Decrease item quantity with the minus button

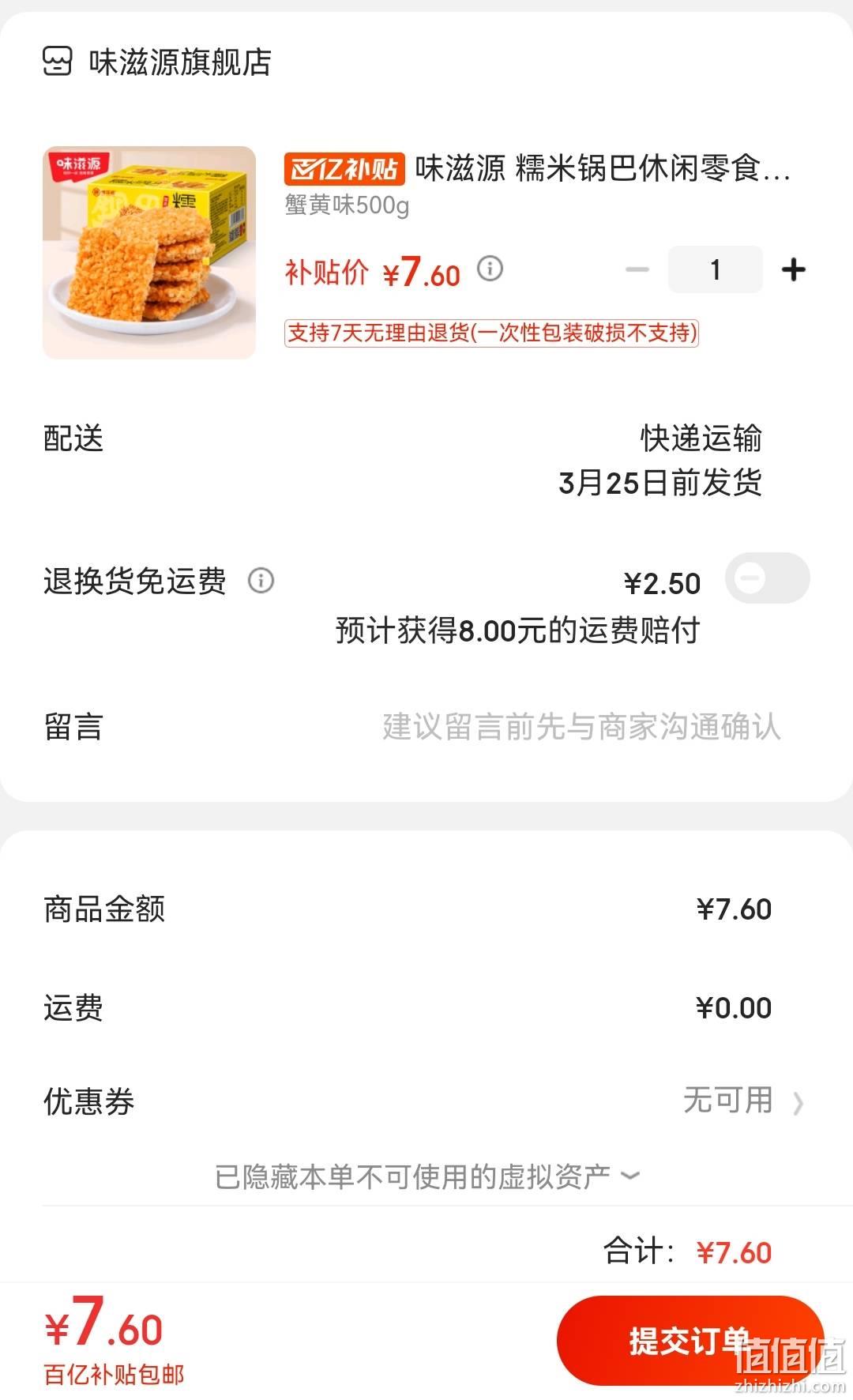point(637,269)
